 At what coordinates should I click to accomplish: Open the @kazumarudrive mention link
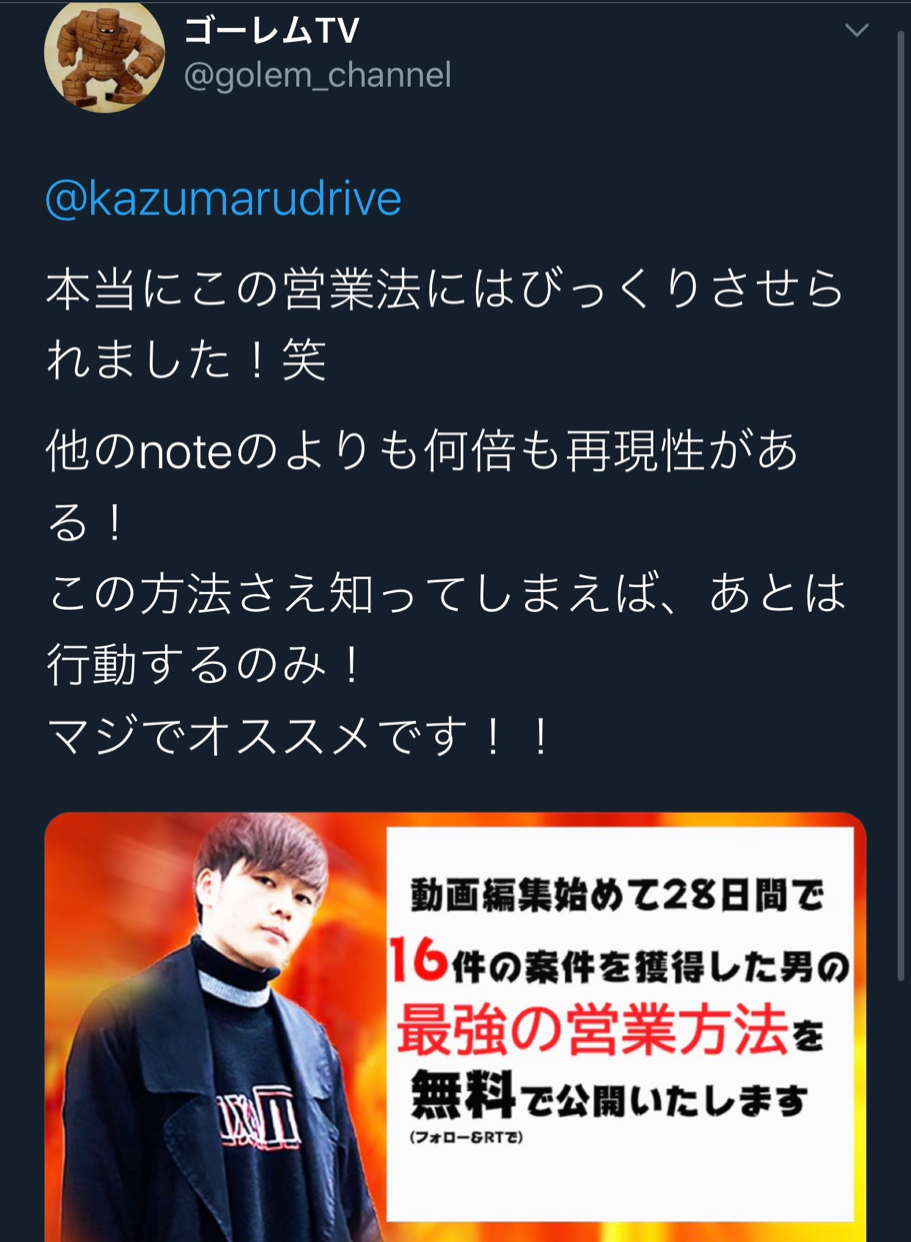223,199
